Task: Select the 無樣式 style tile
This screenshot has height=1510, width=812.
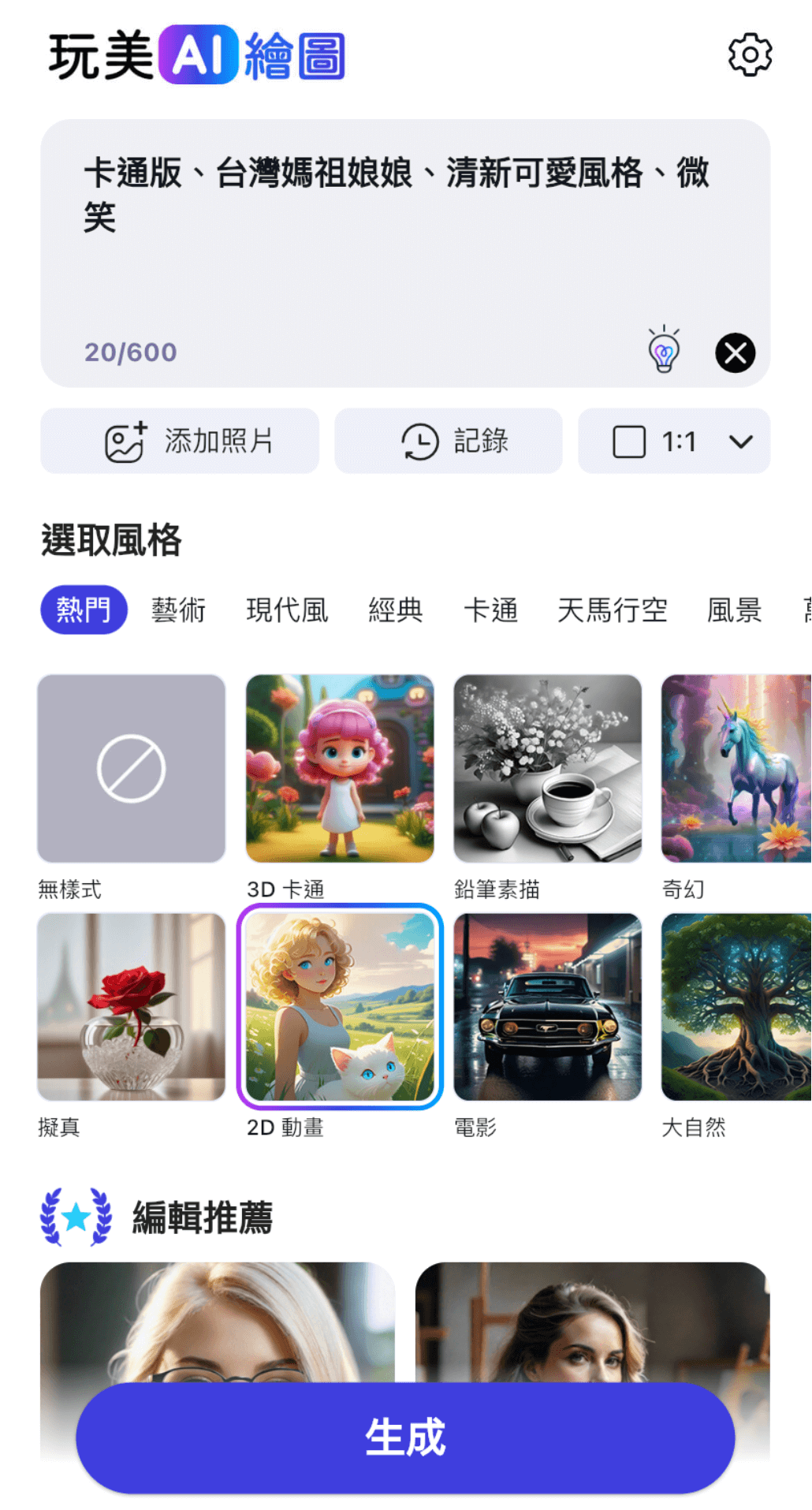Action: (131, 768)
